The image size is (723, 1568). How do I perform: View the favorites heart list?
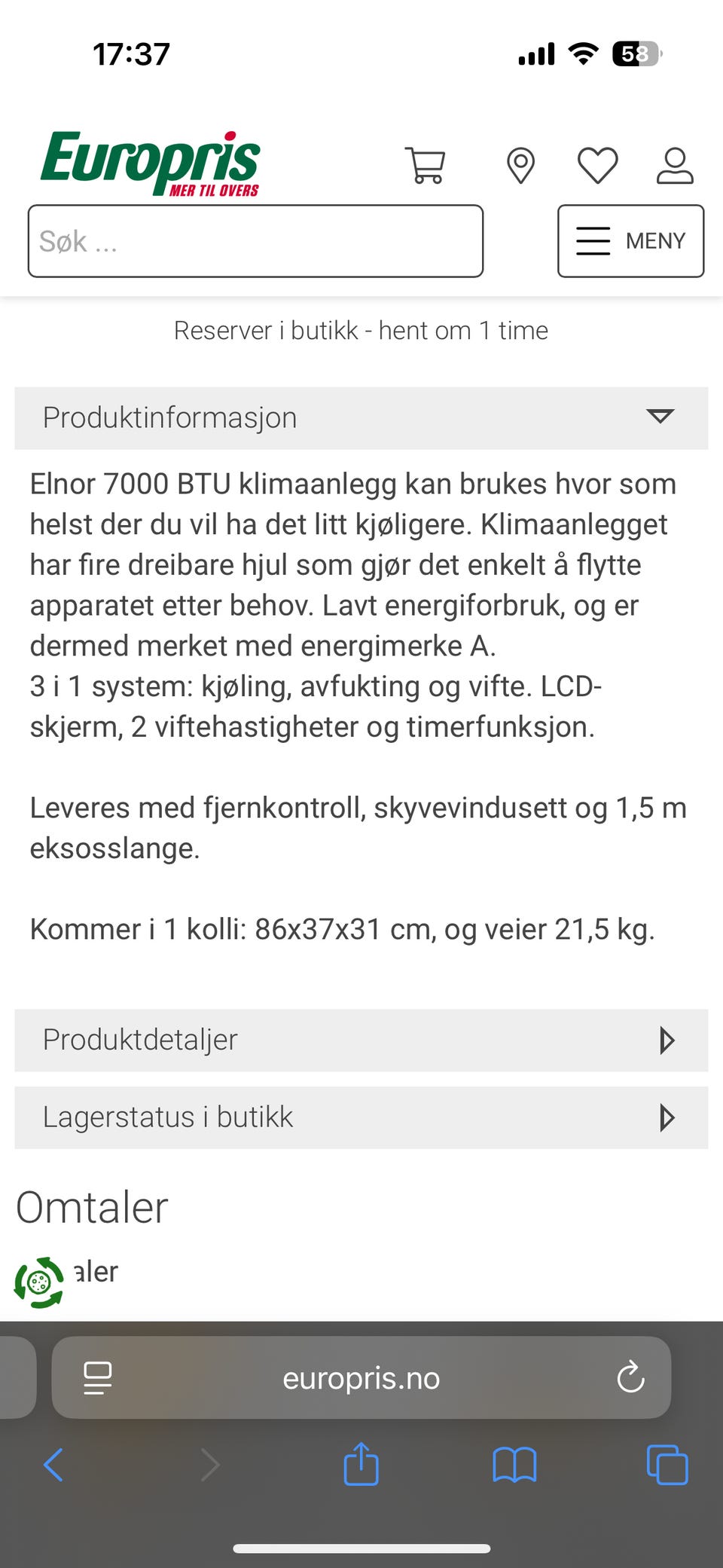point(597,166)
